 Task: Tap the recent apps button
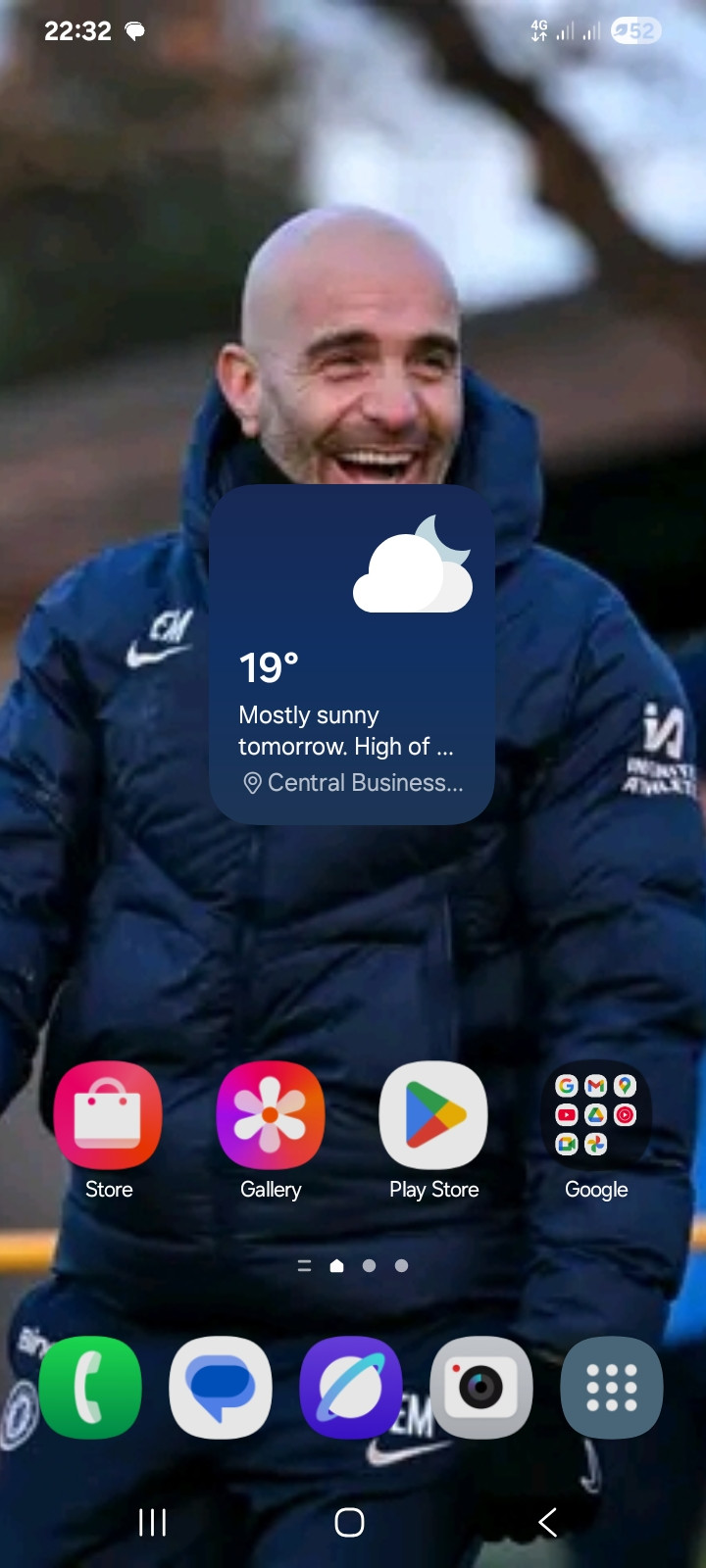[152, 1522]
